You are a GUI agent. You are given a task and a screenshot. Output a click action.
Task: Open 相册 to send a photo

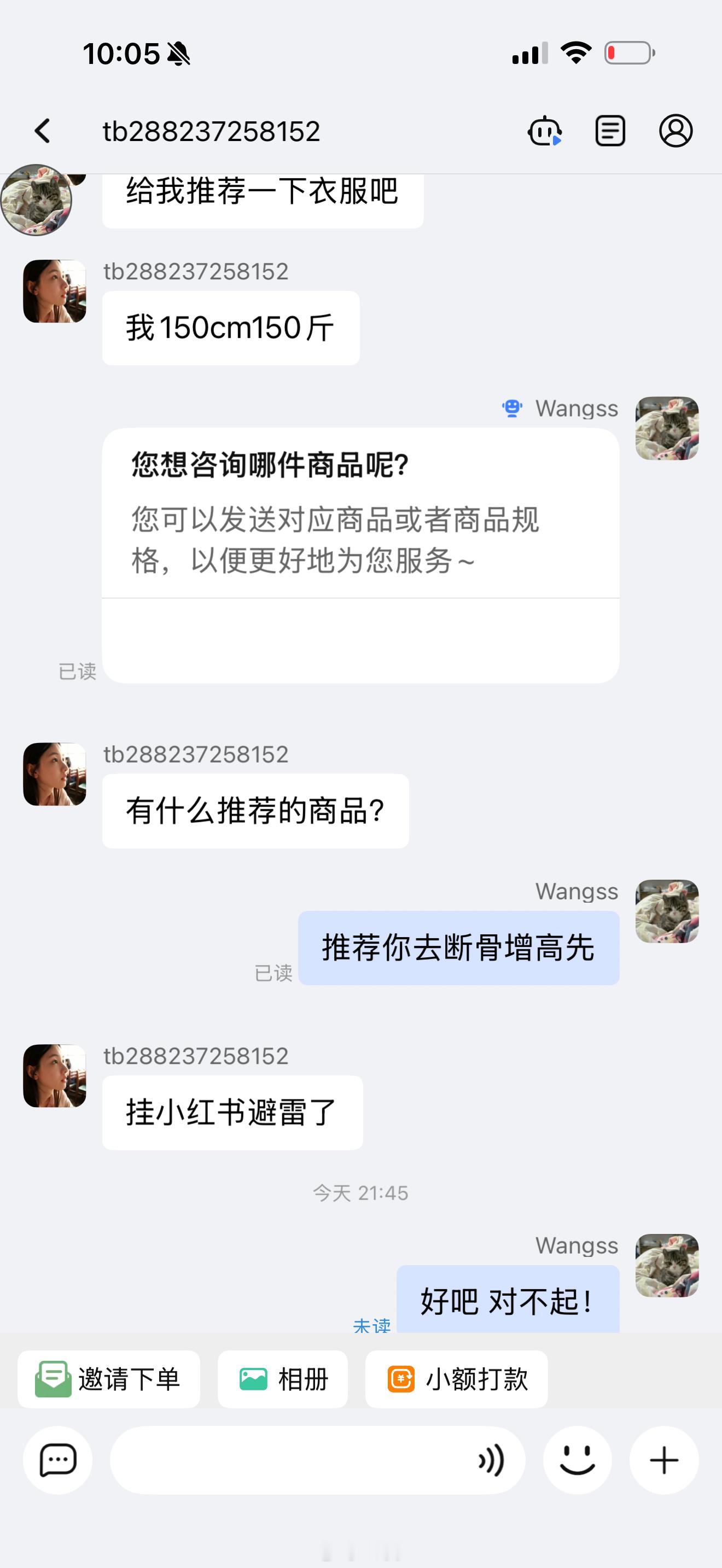pyautogui.click(x=283, y=1379)
